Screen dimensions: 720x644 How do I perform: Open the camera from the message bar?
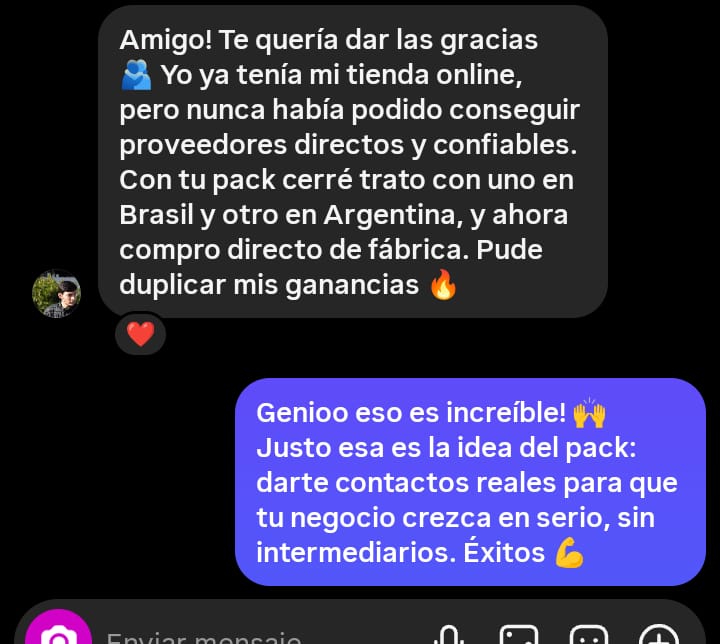[x=58, y=634]
